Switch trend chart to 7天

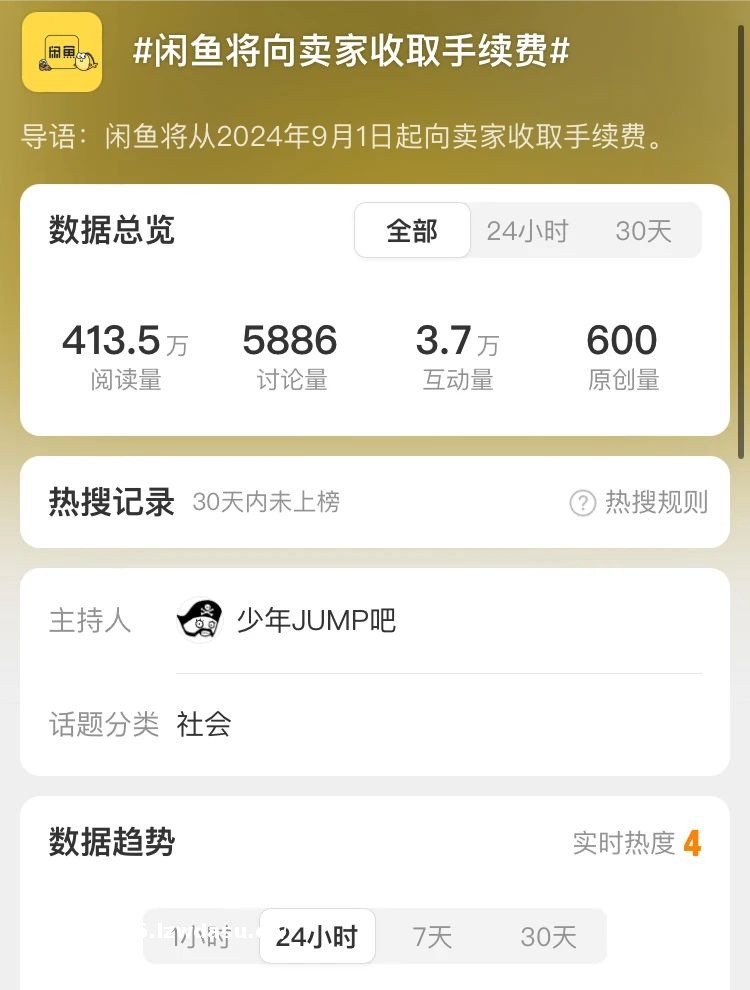[432, 936]
